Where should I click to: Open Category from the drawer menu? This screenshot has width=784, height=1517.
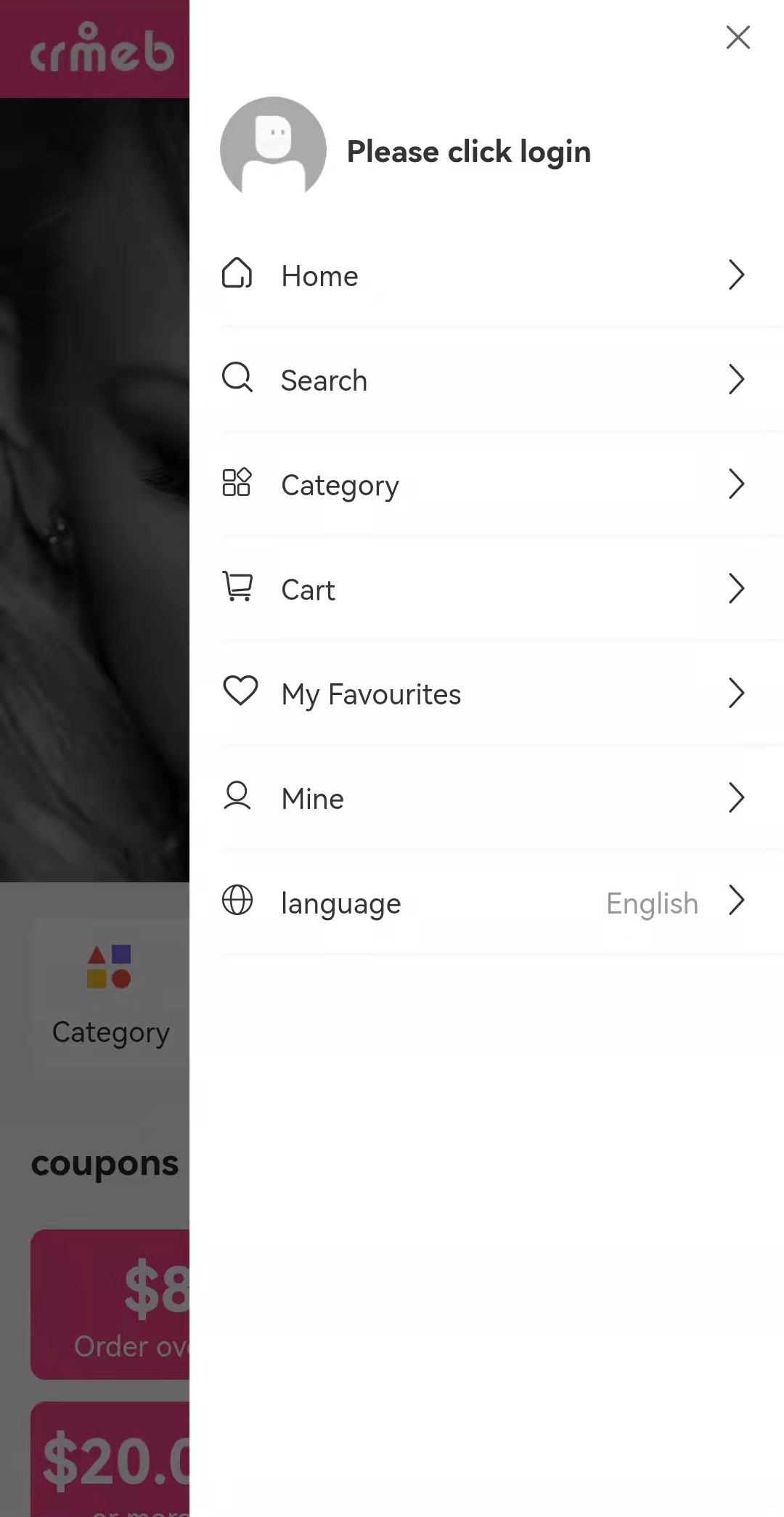coord(483,485)
